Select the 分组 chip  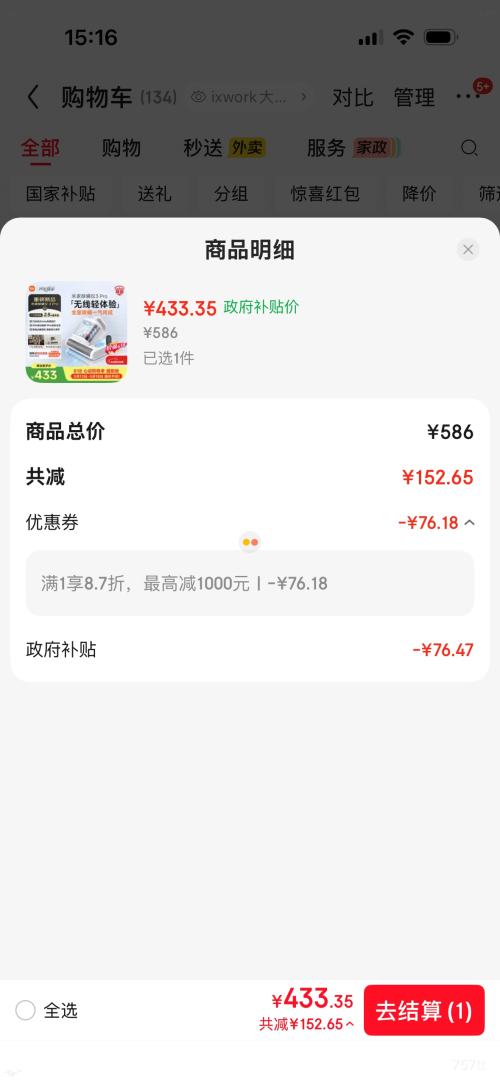(231, 194)
